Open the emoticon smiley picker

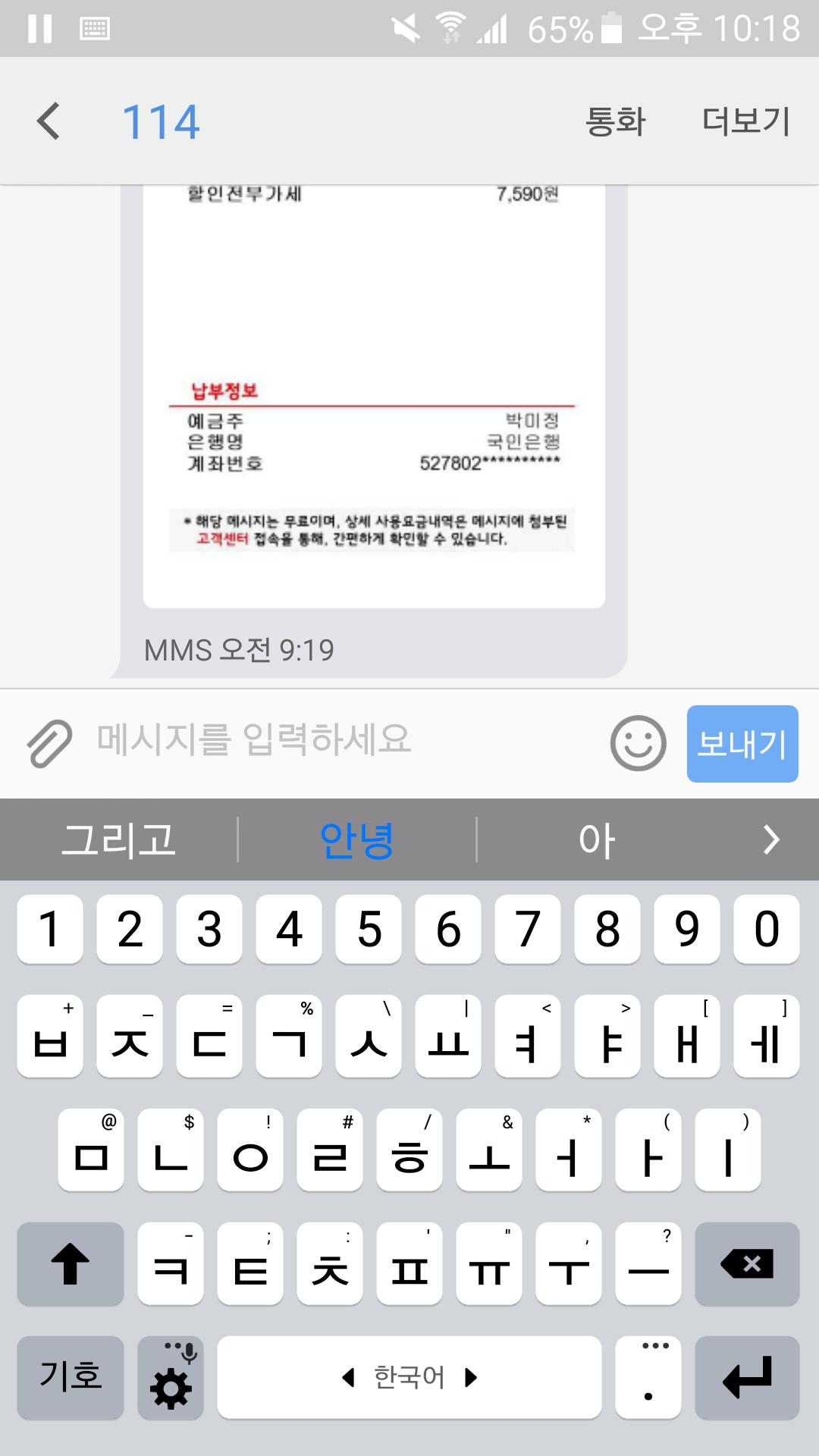click(638, 743)
